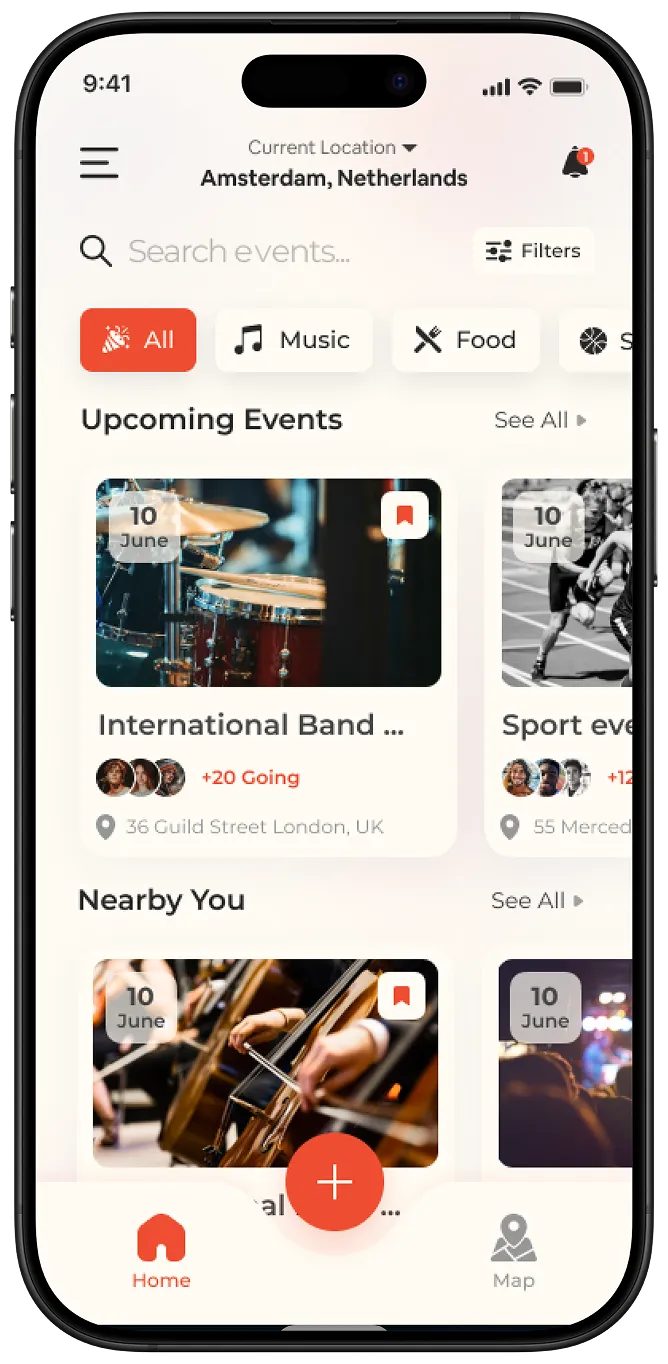Open the Sport event card
Image resolution: width=668 pixels, height=1364 pixels.
click(560, 661)
